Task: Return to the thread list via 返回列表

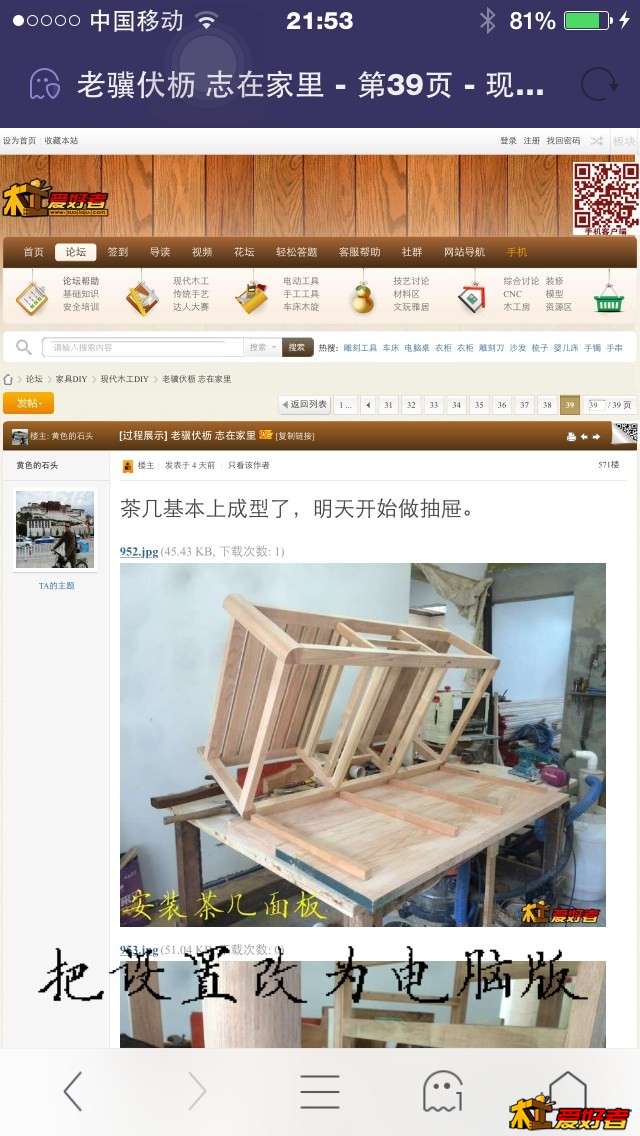Action: 304,405
